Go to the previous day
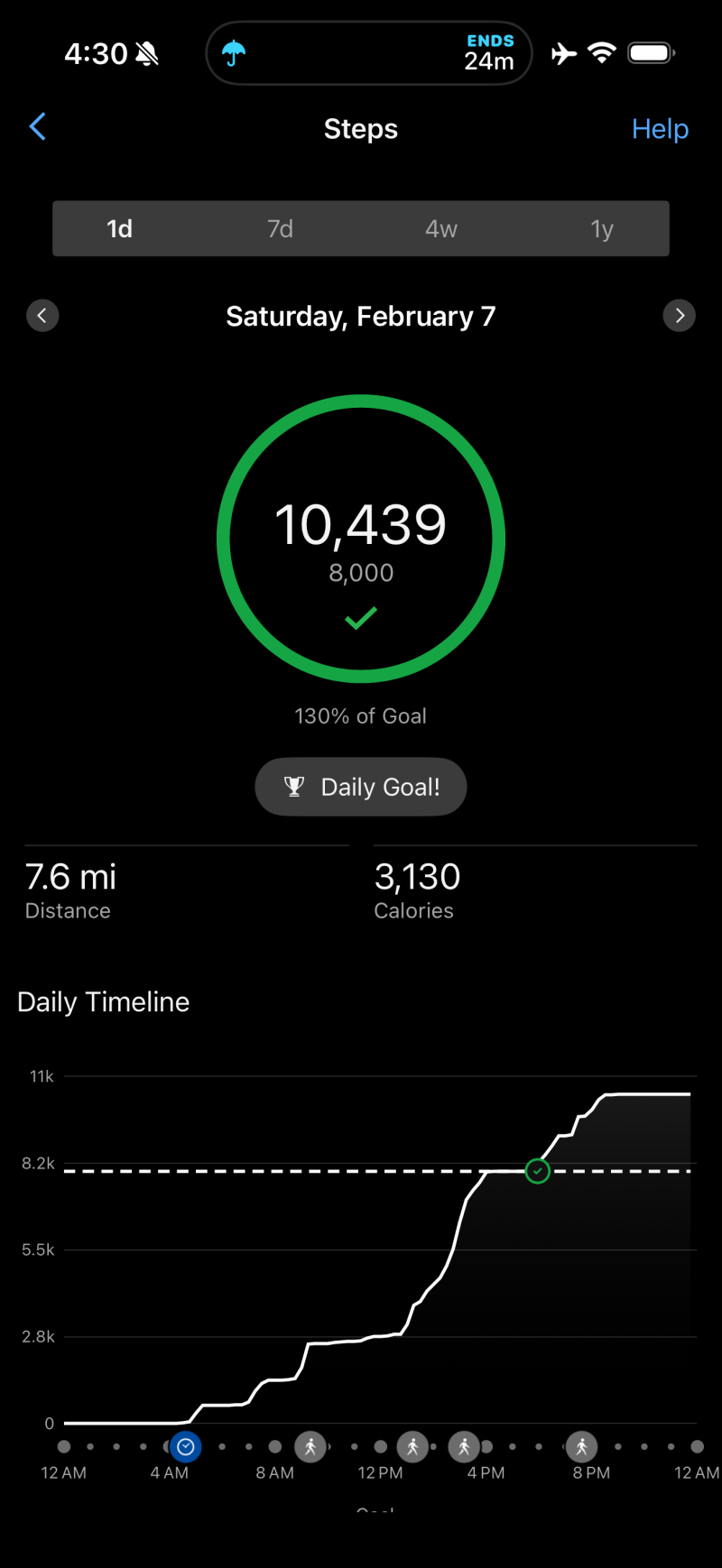722x1568 pixels. coord(42,316)
